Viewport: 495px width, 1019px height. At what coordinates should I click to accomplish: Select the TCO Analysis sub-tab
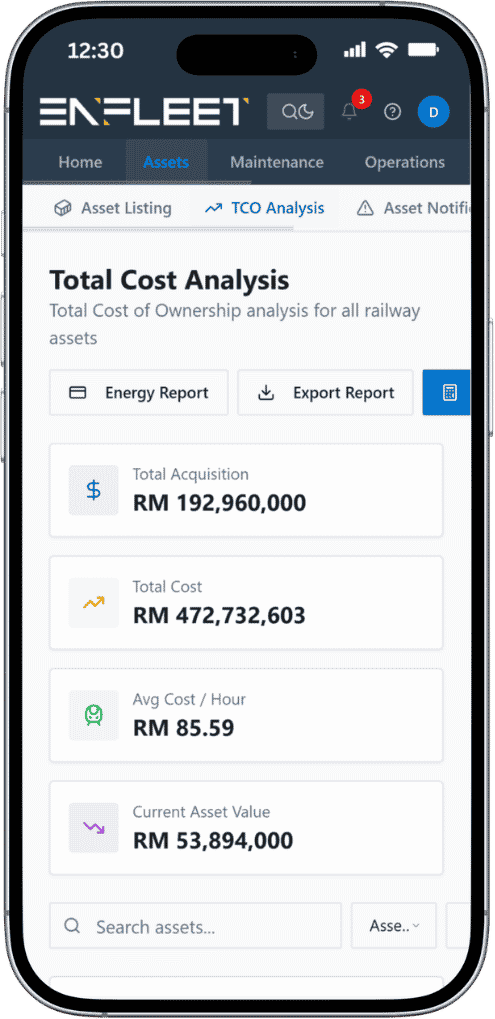tap(264, 209)
